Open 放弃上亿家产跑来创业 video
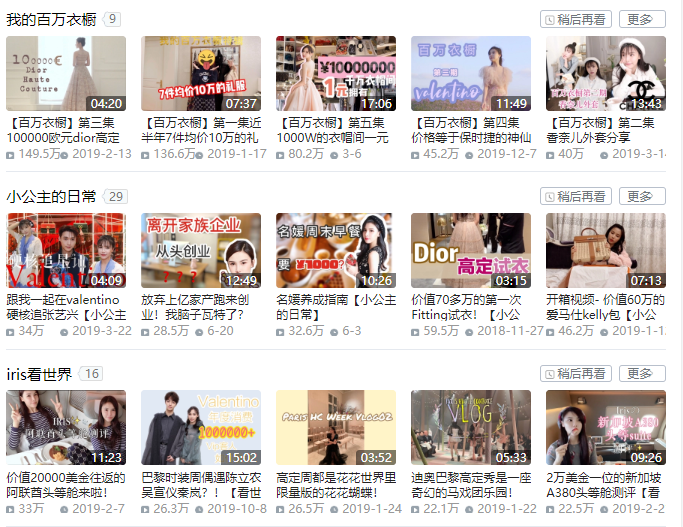This screenshot has height=527, width=683. [201, 251]
